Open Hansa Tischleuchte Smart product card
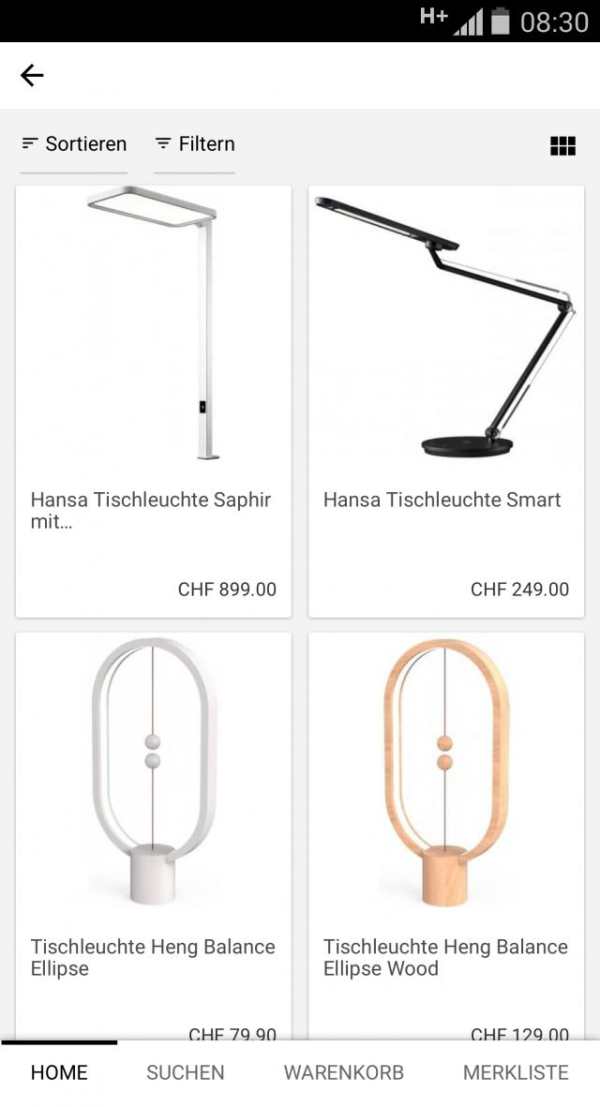600x1107 pixels. (446, 401)
